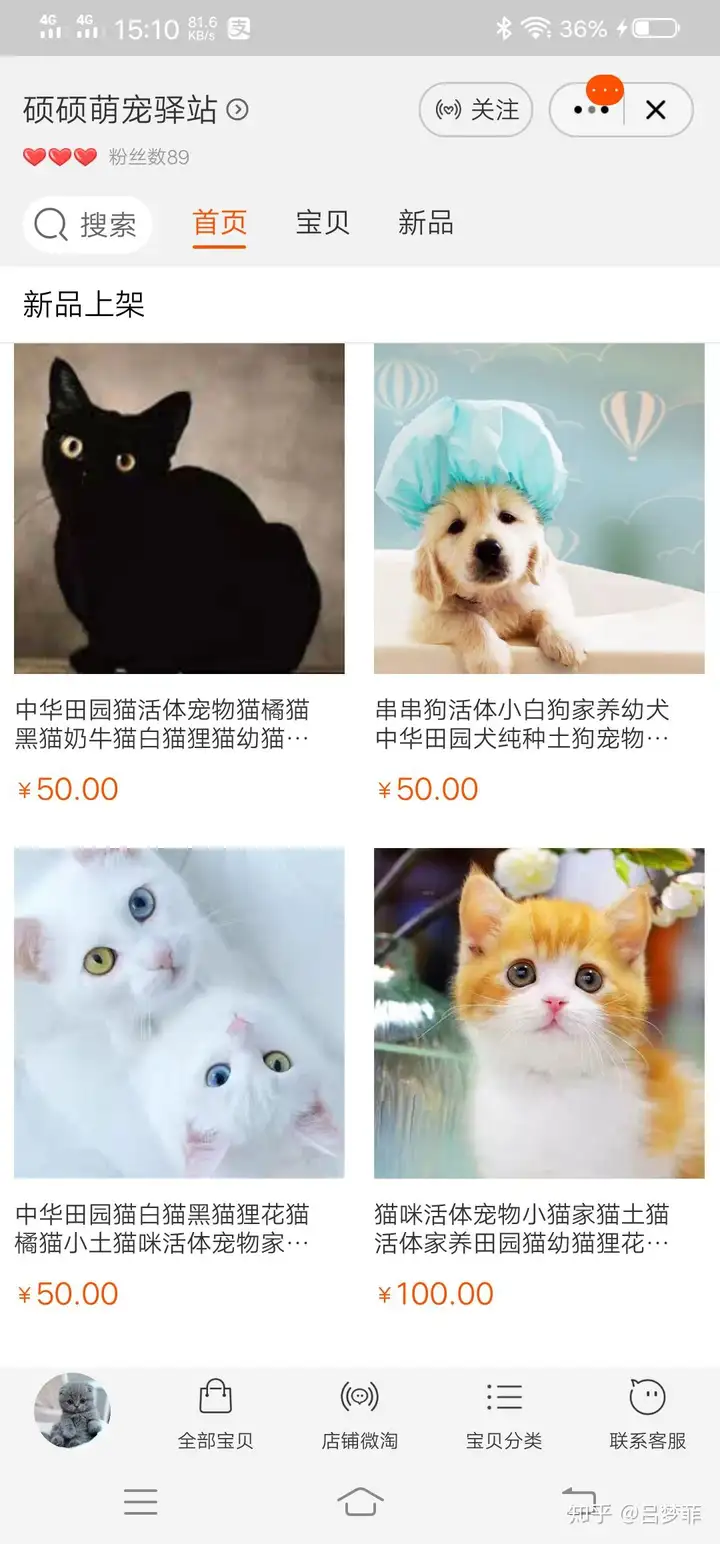Go to 店铺微淘 feed
Viewport: 720px width, 1544px height.
360,1414
